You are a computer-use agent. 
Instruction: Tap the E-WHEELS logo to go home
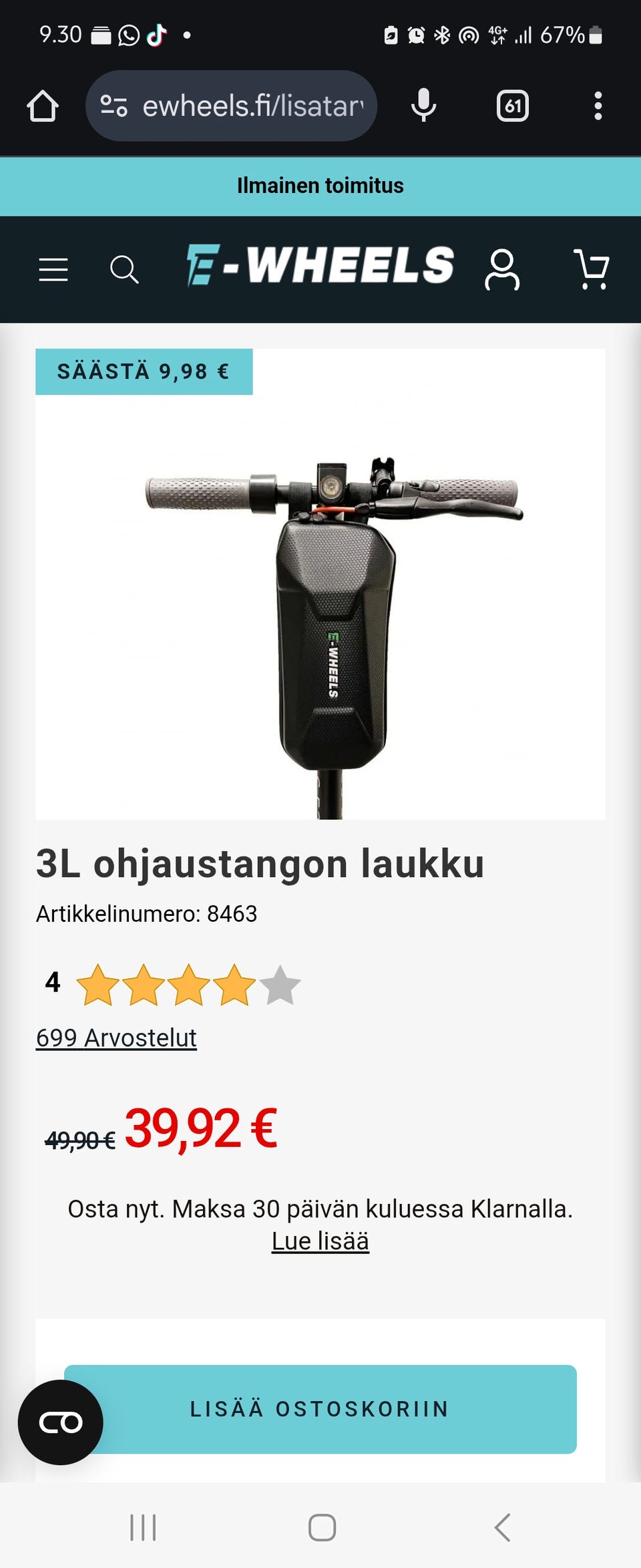coord(319,265)
